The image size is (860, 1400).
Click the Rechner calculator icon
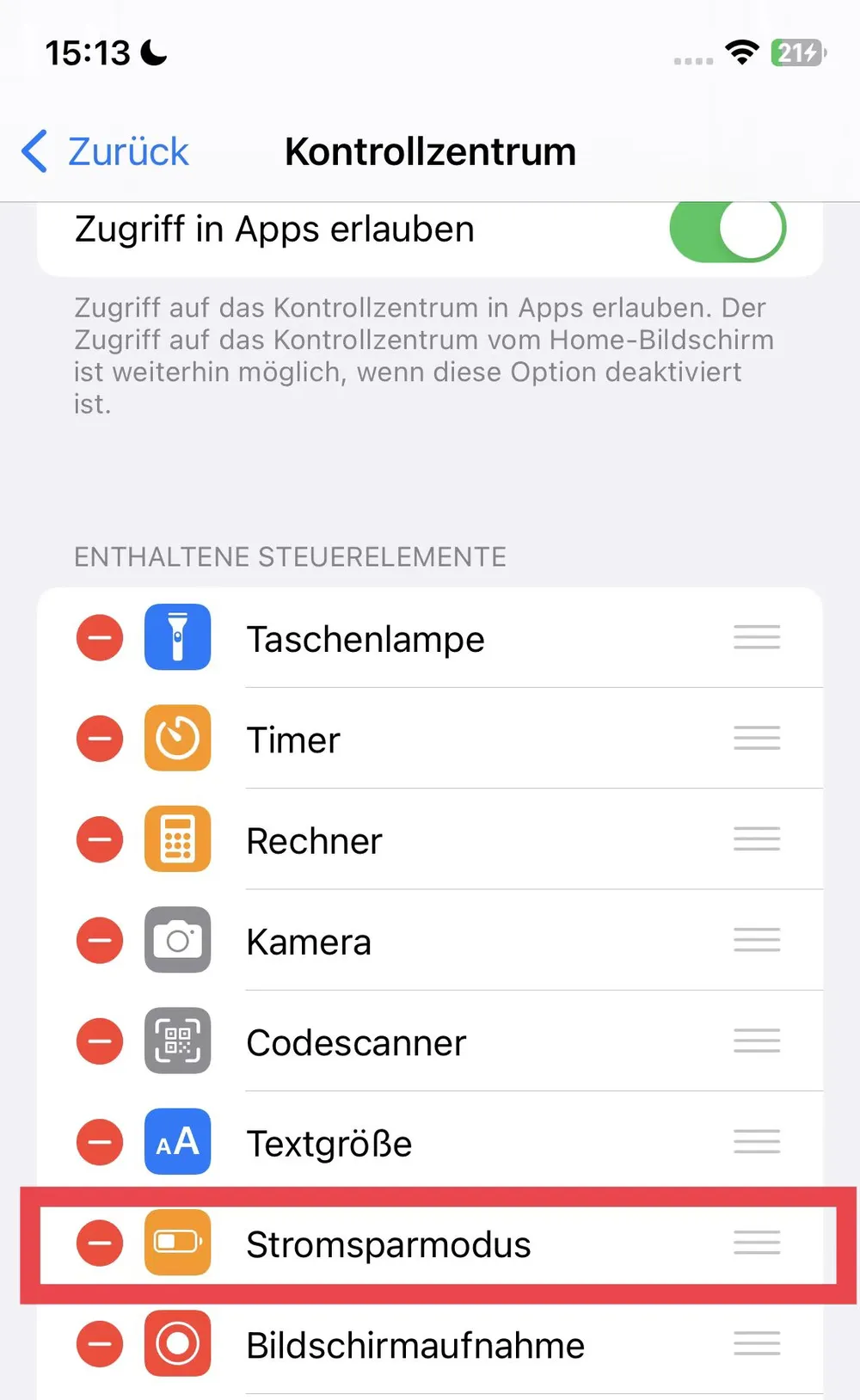tap(178, 840)
